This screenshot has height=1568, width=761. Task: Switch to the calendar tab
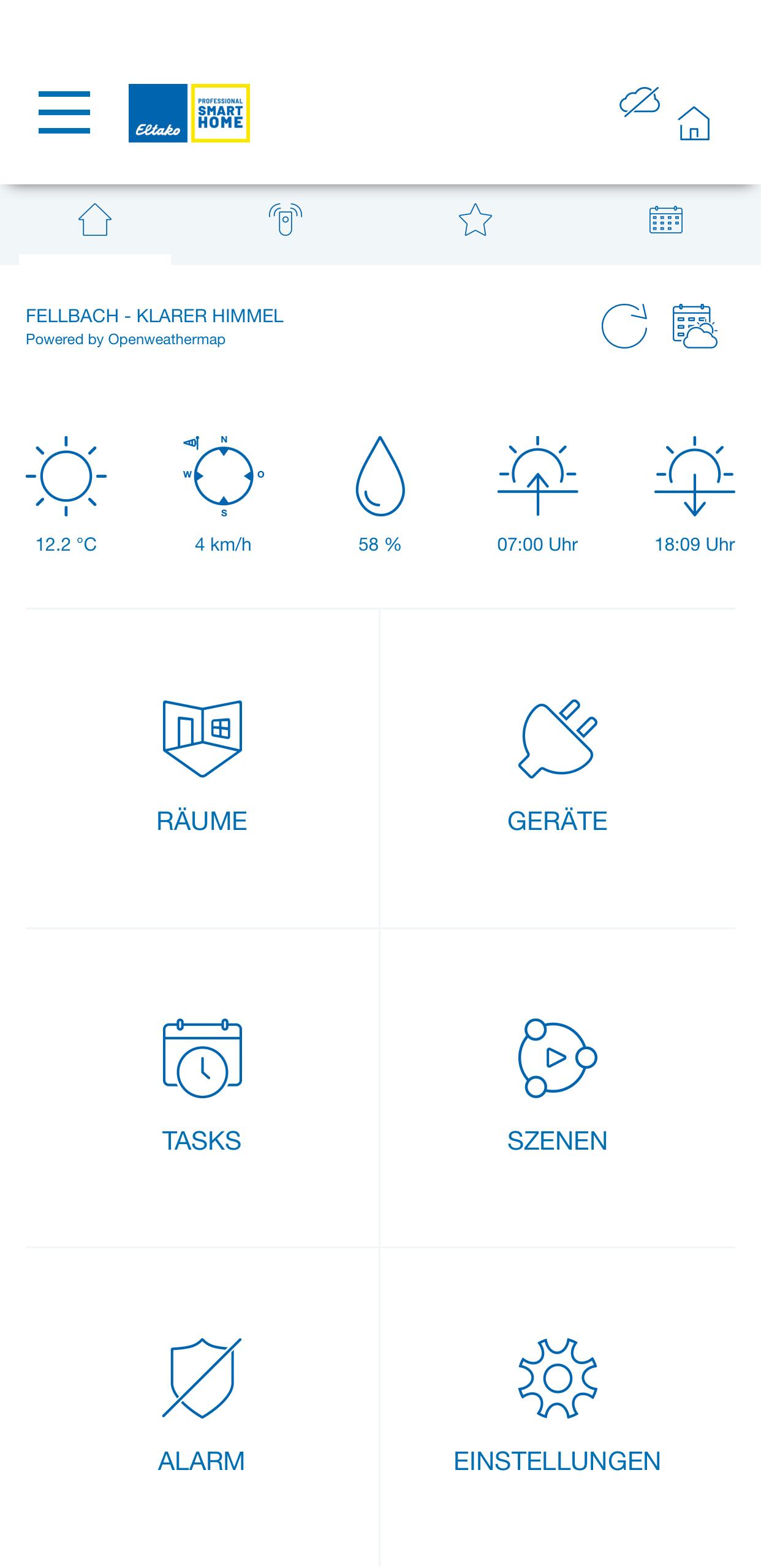pos(666,220)
